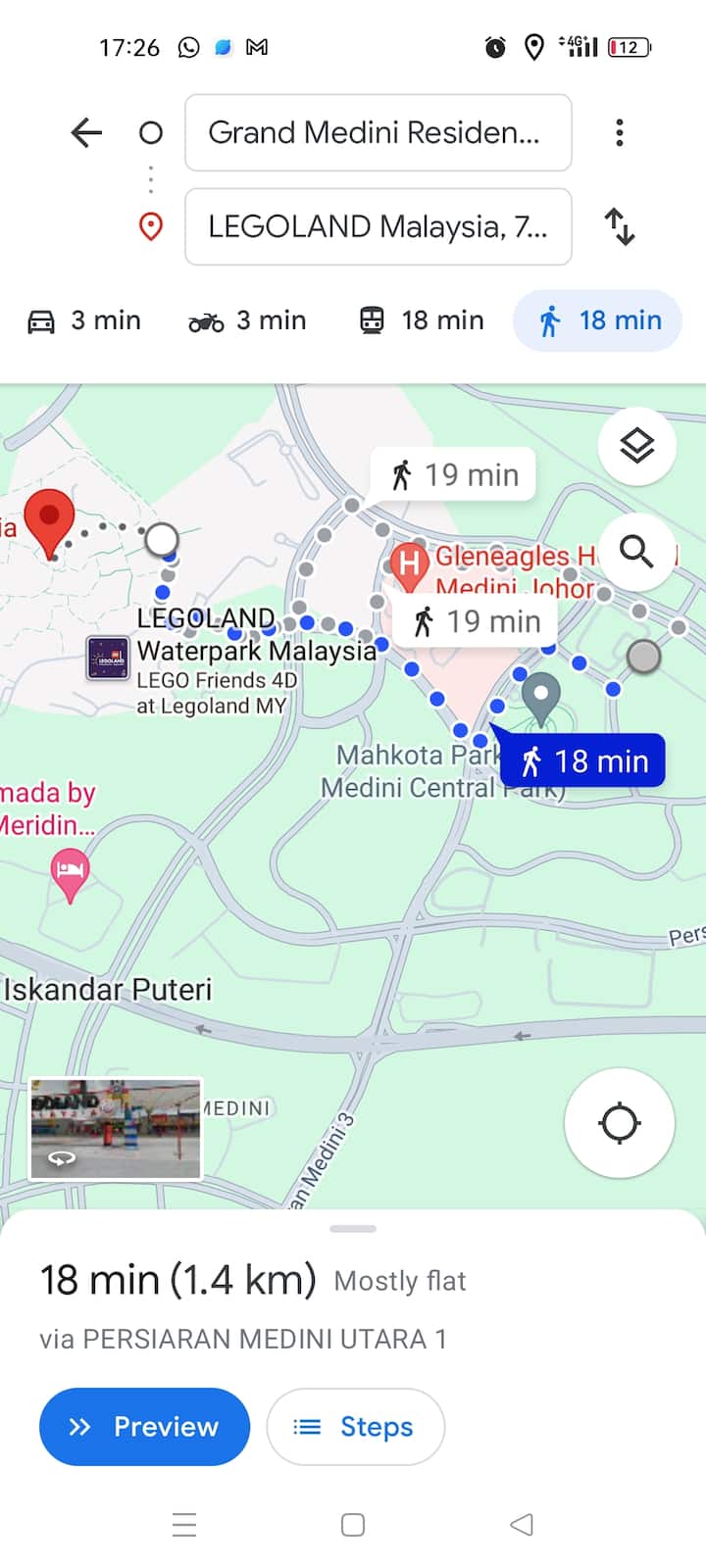Search along the route
This screenshot has height=1568, width=706.
(636, 552)
